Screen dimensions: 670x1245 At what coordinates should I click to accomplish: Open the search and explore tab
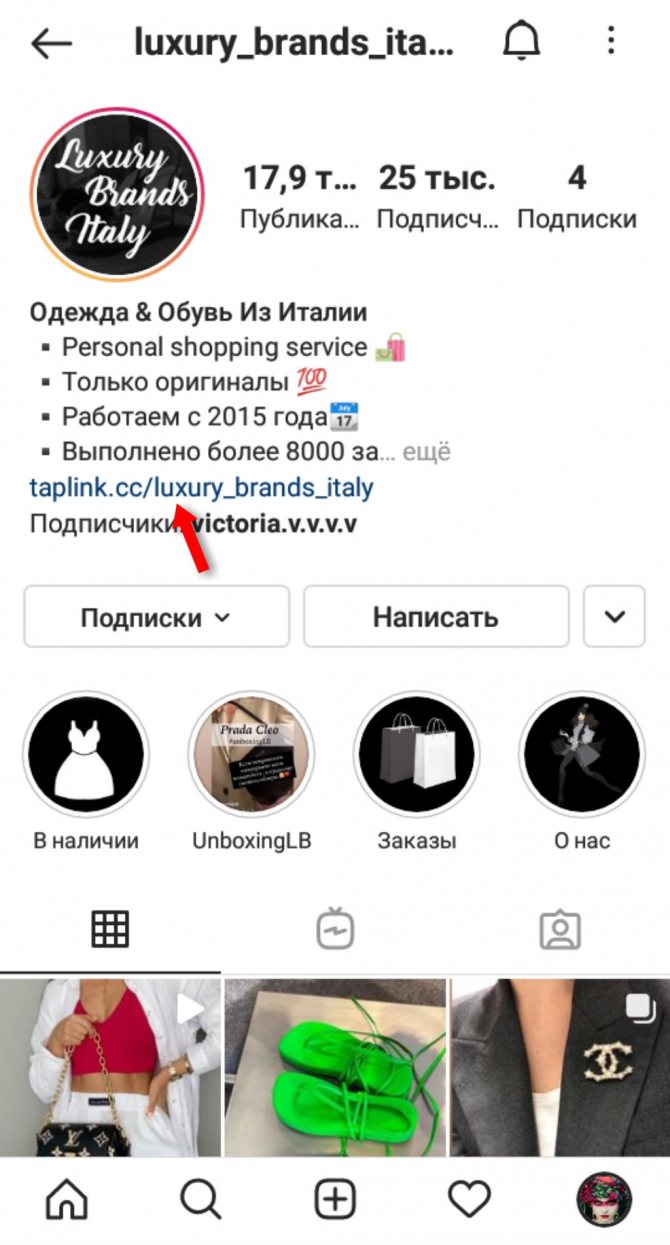pos(200,1199)
